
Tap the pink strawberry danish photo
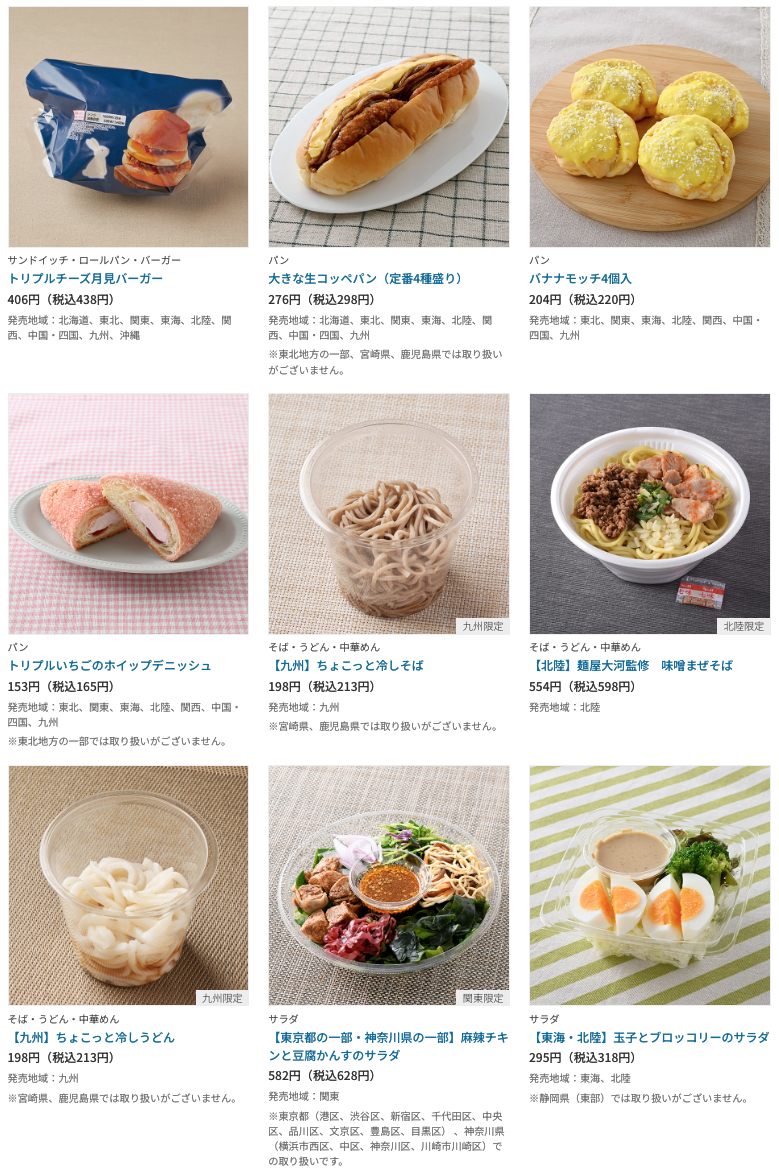pyautogui.click(x=128, y=514)
